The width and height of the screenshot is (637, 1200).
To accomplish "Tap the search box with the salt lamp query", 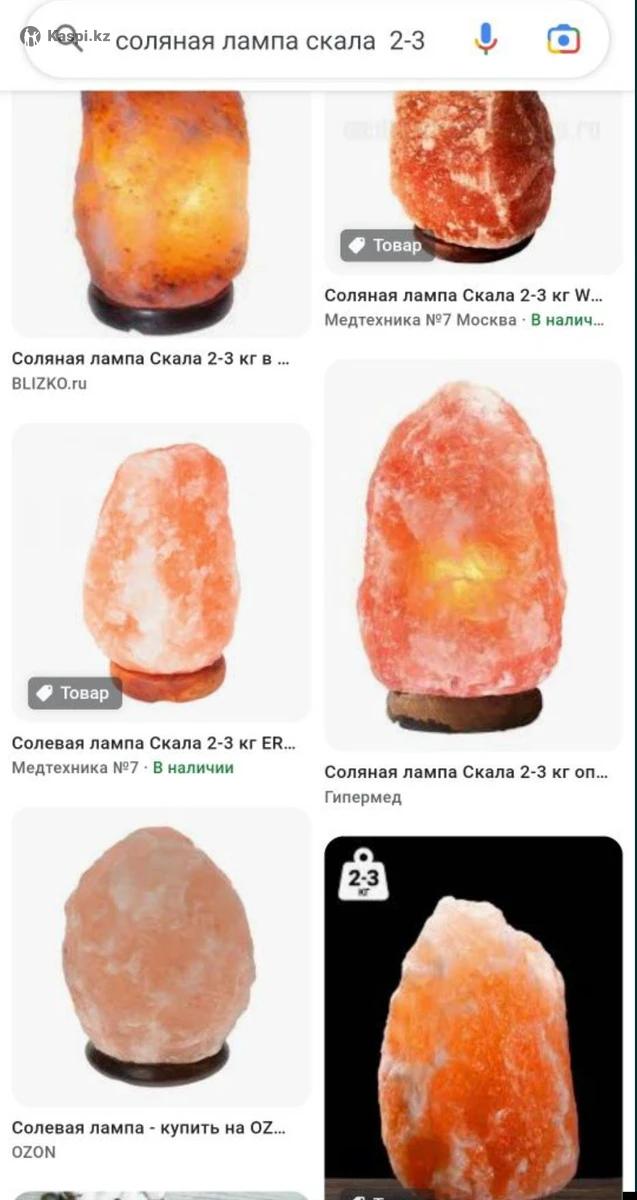I will coord(270,41).
